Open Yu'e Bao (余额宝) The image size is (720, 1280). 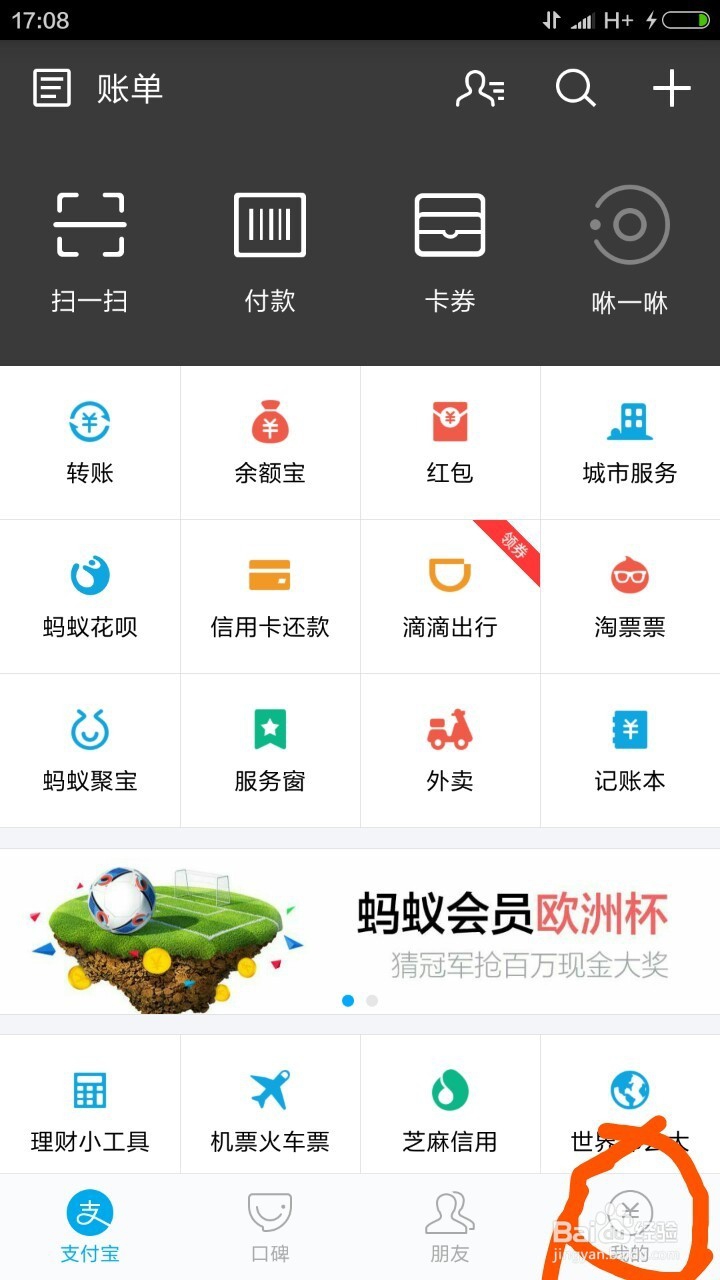point(269,440)
